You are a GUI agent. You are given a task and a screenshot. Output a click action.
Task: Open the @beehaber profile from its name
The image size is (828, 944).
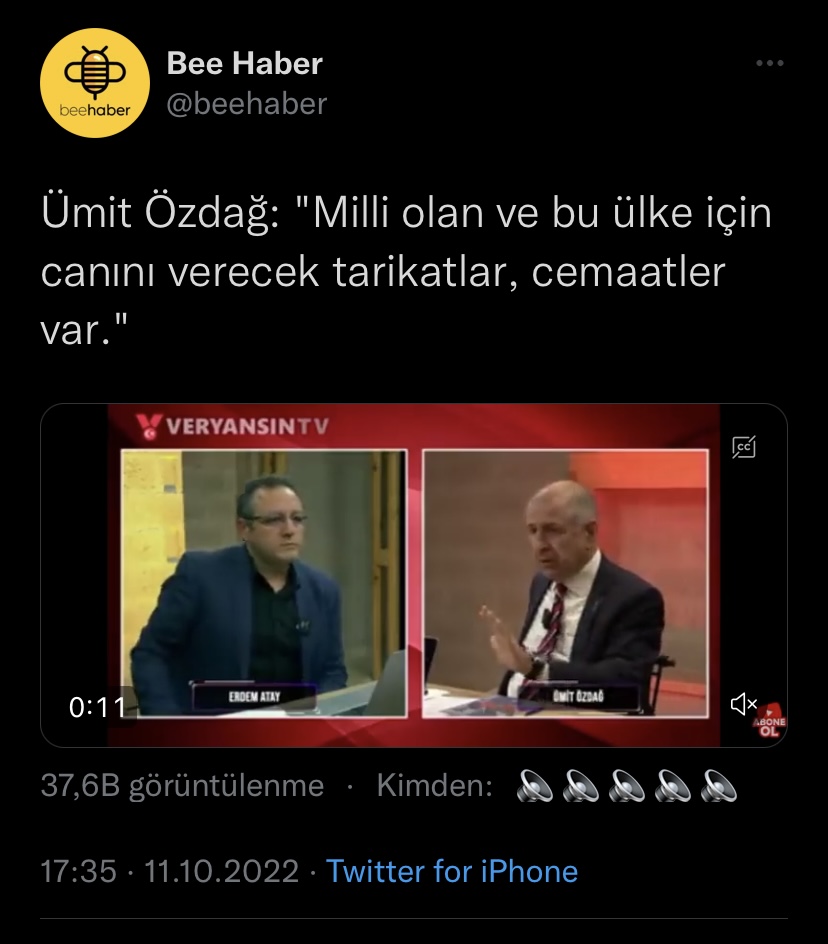pos(245,65)
